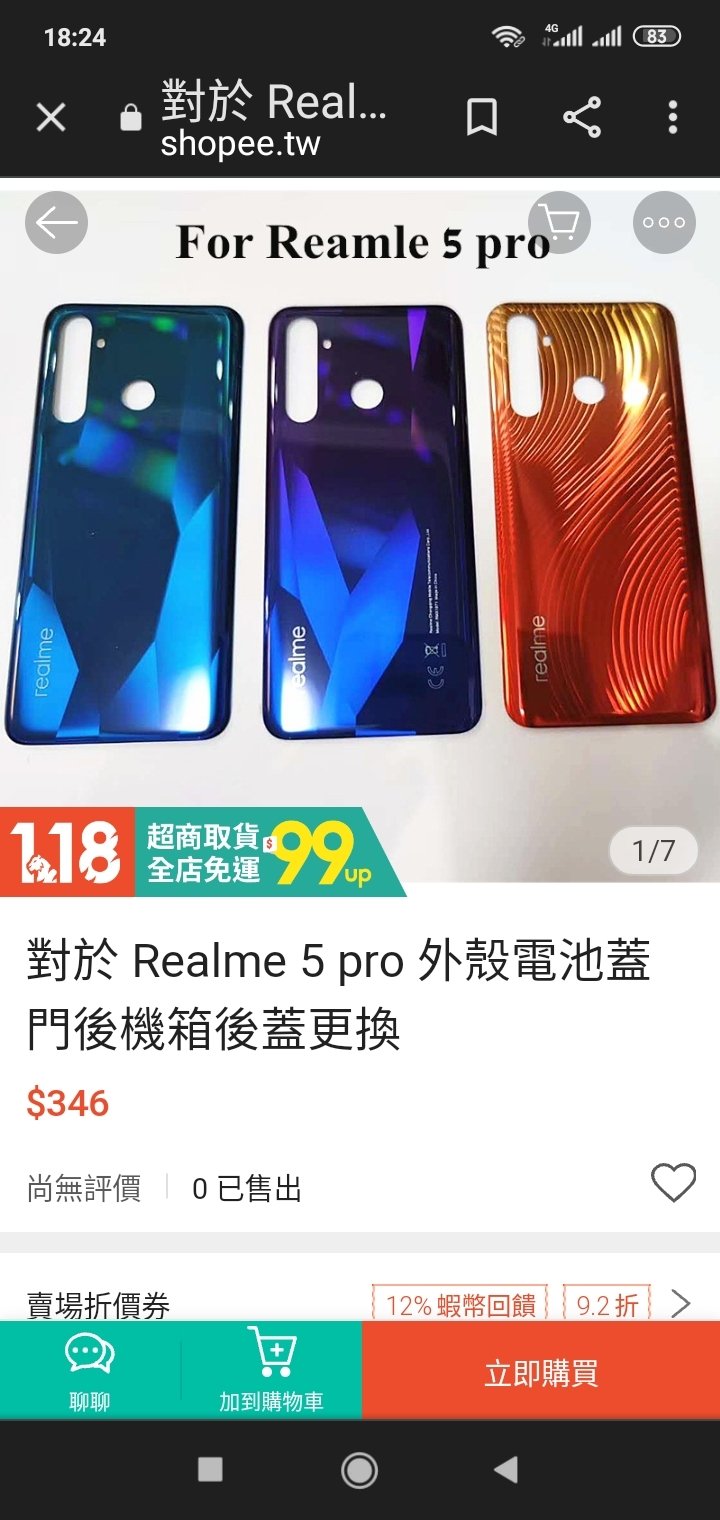The image size is (720, 1520).
Task: Expand the 賣場折價券 vouchers row
Action: coord(680,1303)
